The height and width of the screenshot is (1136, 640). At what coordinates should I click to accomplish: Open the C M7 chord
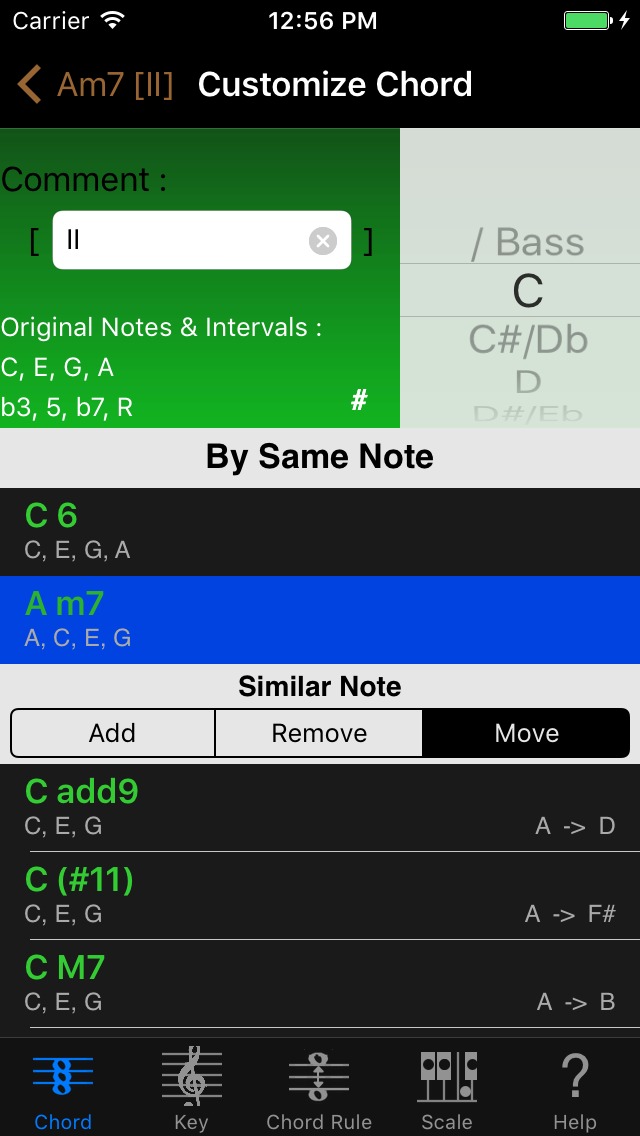320,984
